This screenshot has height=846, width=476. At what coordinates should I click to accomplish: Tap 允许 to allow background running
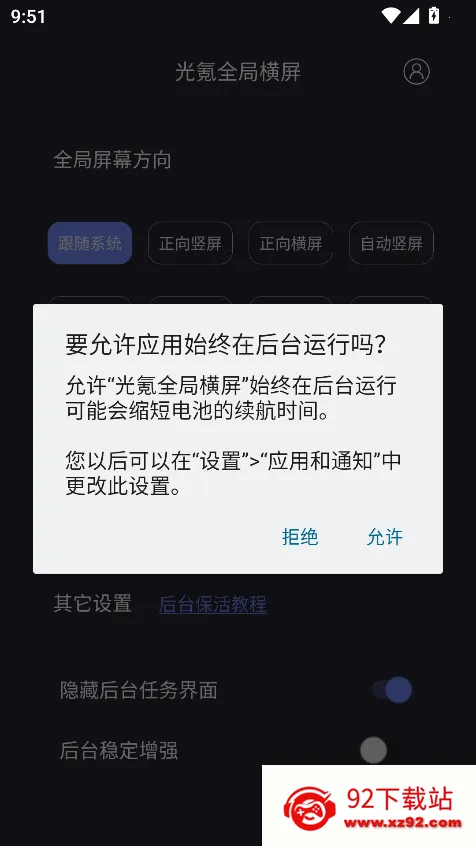tap(384, 537)
